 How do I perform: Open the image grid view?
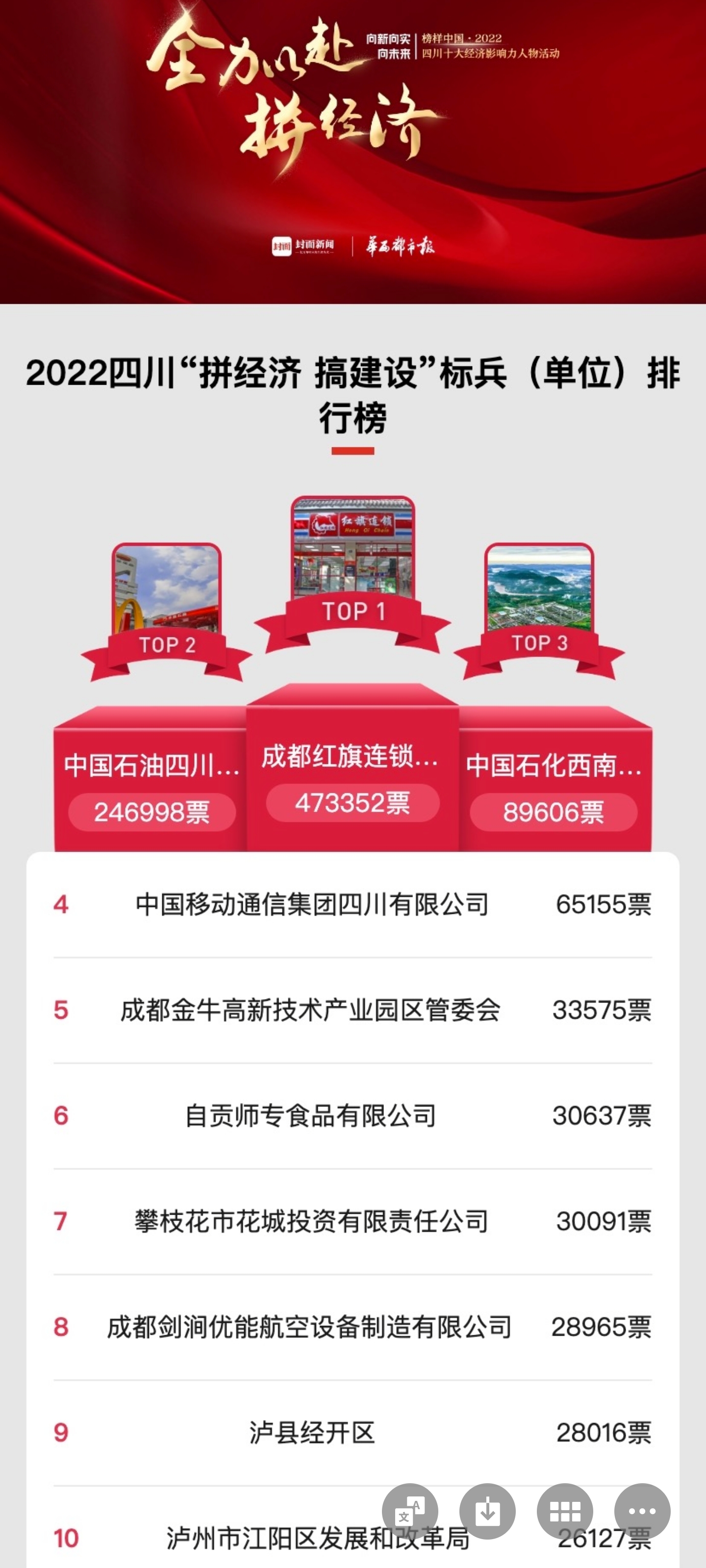[565, 1511]
